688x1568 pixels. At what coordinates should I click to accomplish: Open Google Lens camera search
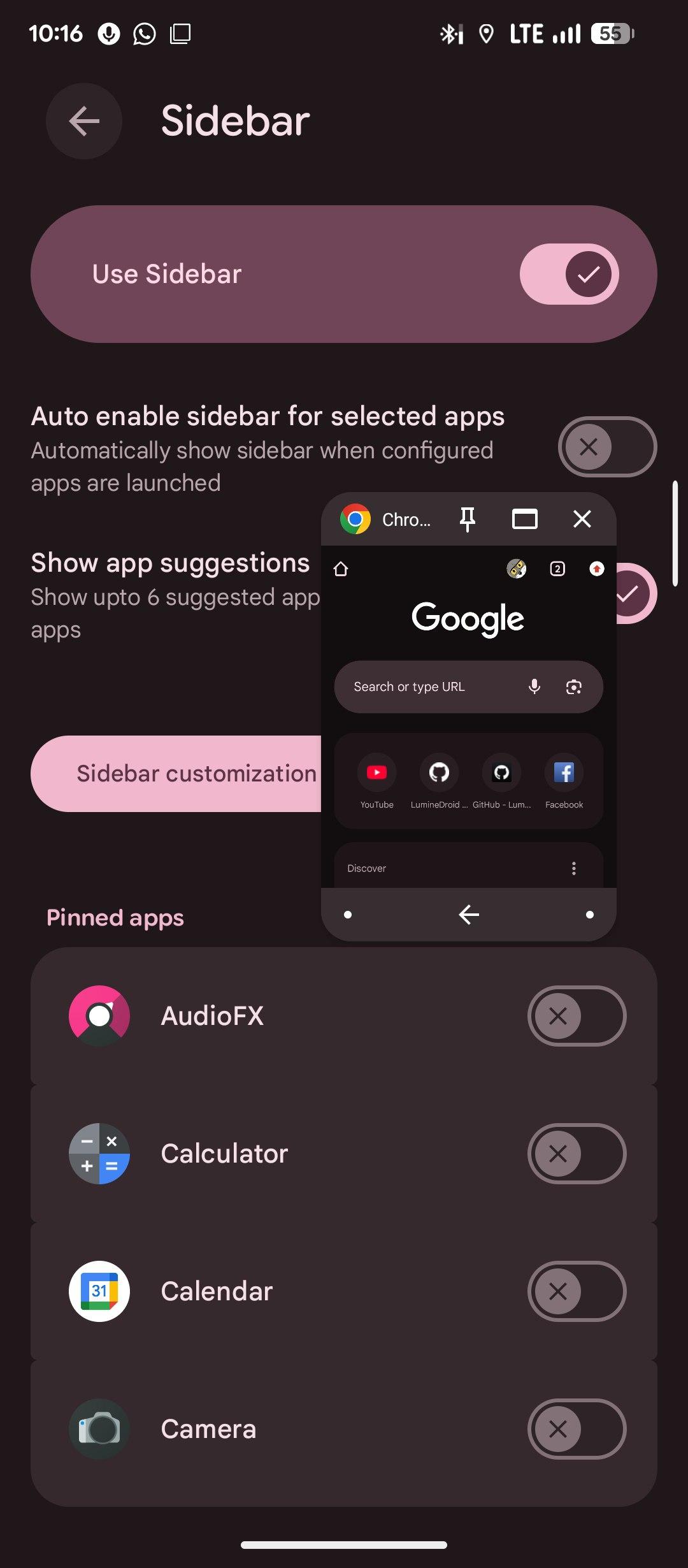pyautogui.click(x=574, y=686)
